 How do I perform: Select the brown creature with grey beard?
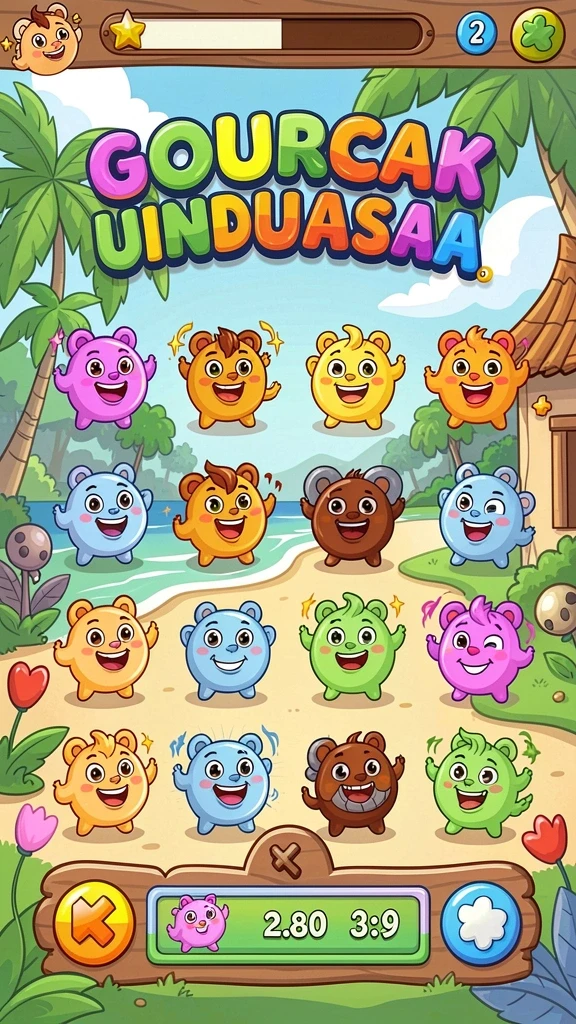353,782
